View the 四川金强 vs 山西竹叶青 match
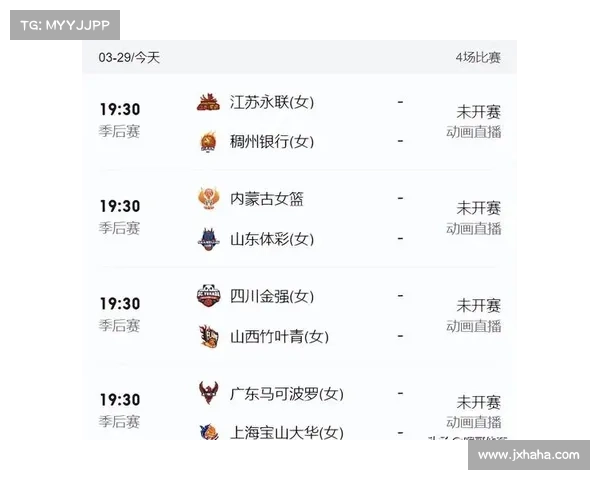Screen dimensions: 600x480 pos(300,316)
